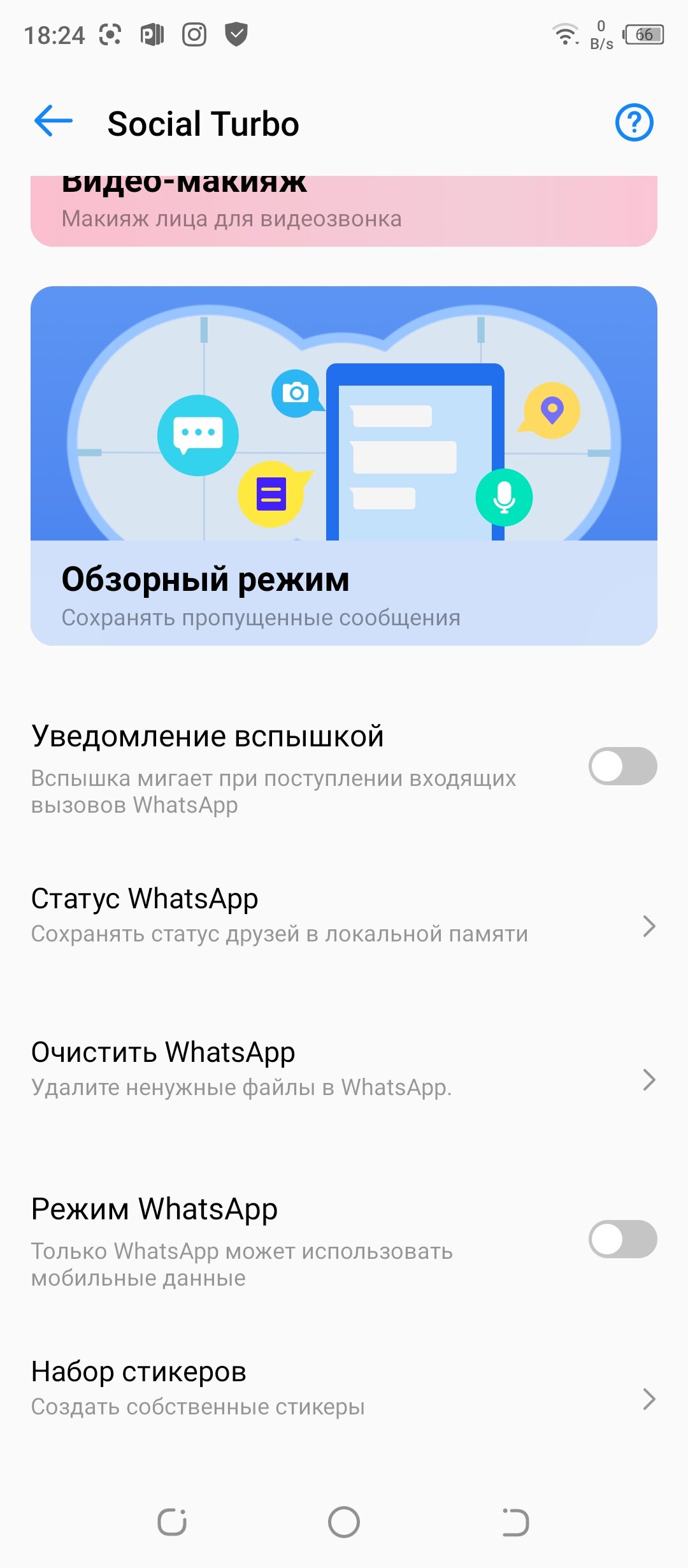688x1568 pixels.
Task: Open the Обзорный режим card
Action: (344, 465)
